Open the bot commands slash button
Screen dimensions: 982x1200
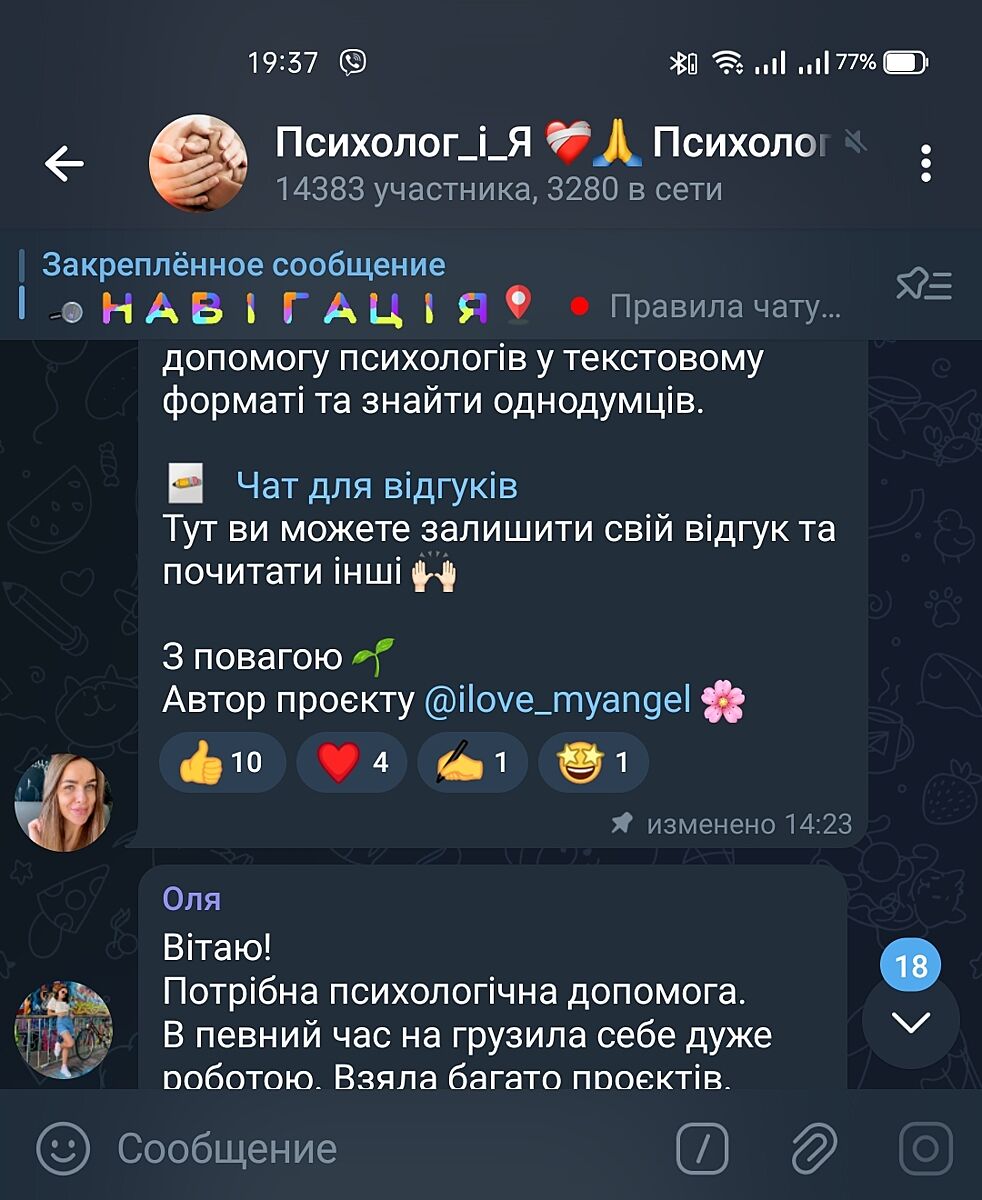tap(702, 1149)
